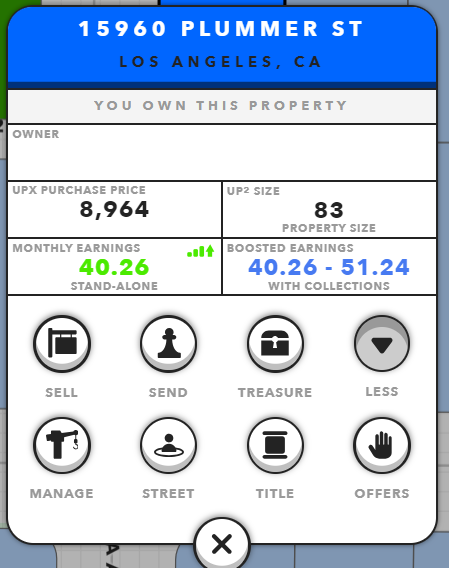Image resolution: width=449 pixels, height=568 pixels.
Task: Send this property to another player
Action: click(169, 343)
